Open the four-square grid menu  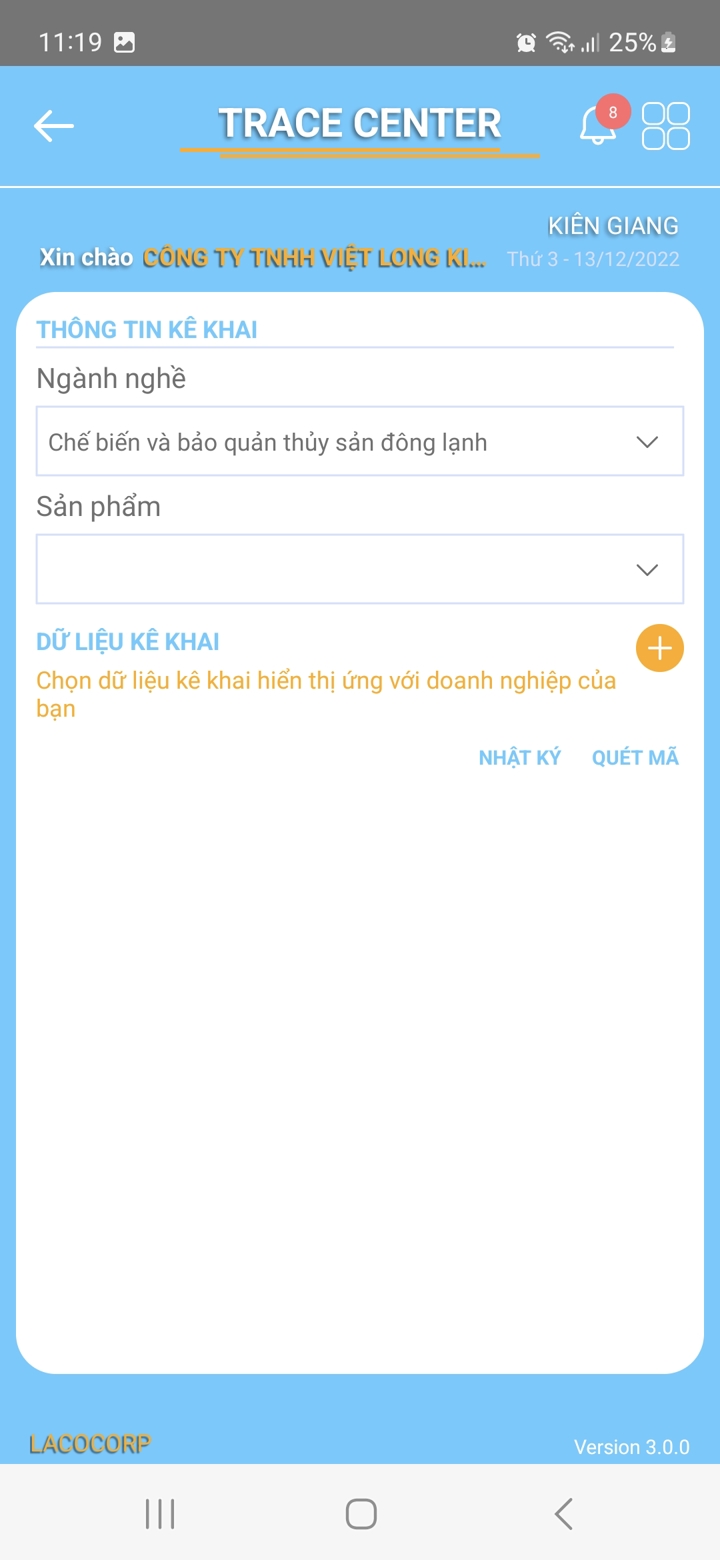[666, 126]
